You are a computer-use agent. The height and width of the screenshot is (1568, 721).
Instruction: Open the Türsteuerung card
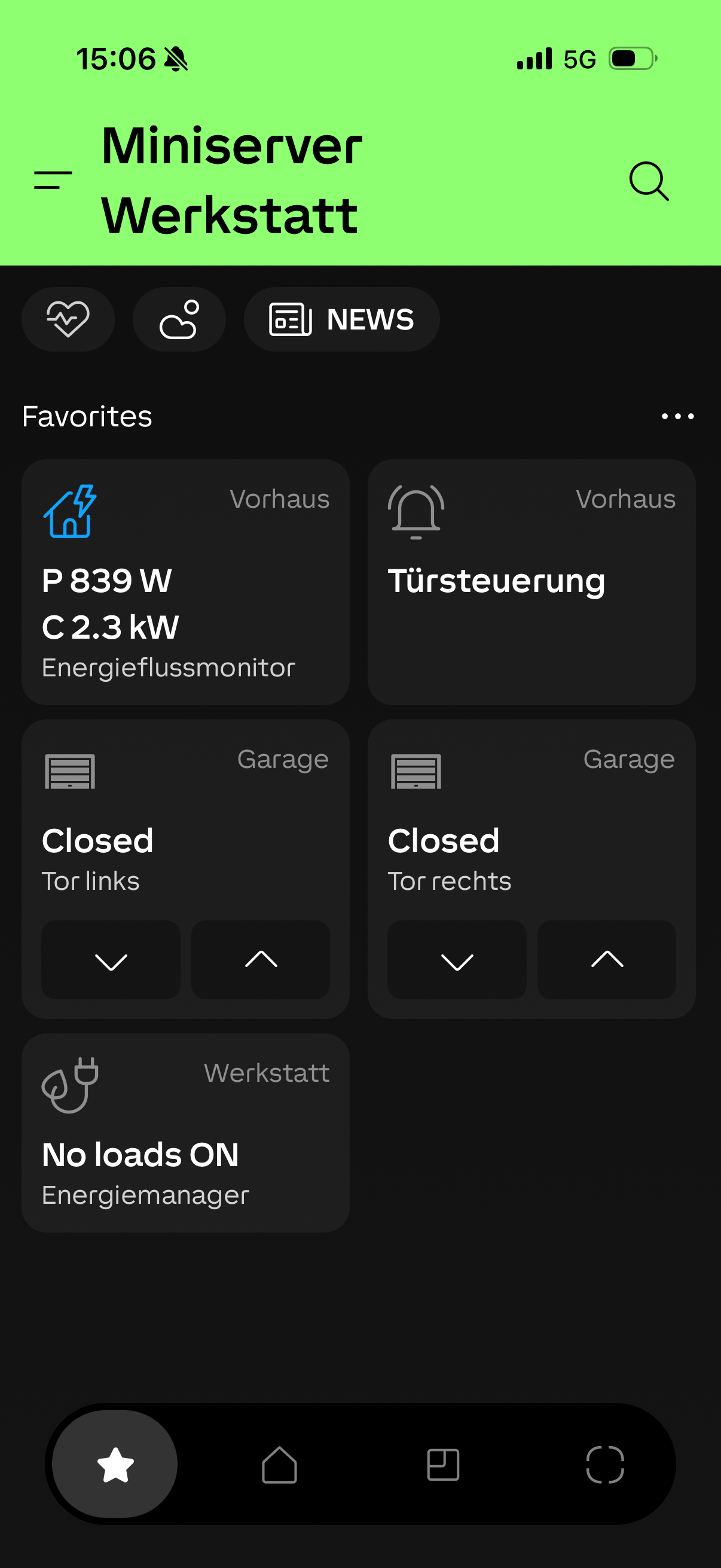point(531,582)
